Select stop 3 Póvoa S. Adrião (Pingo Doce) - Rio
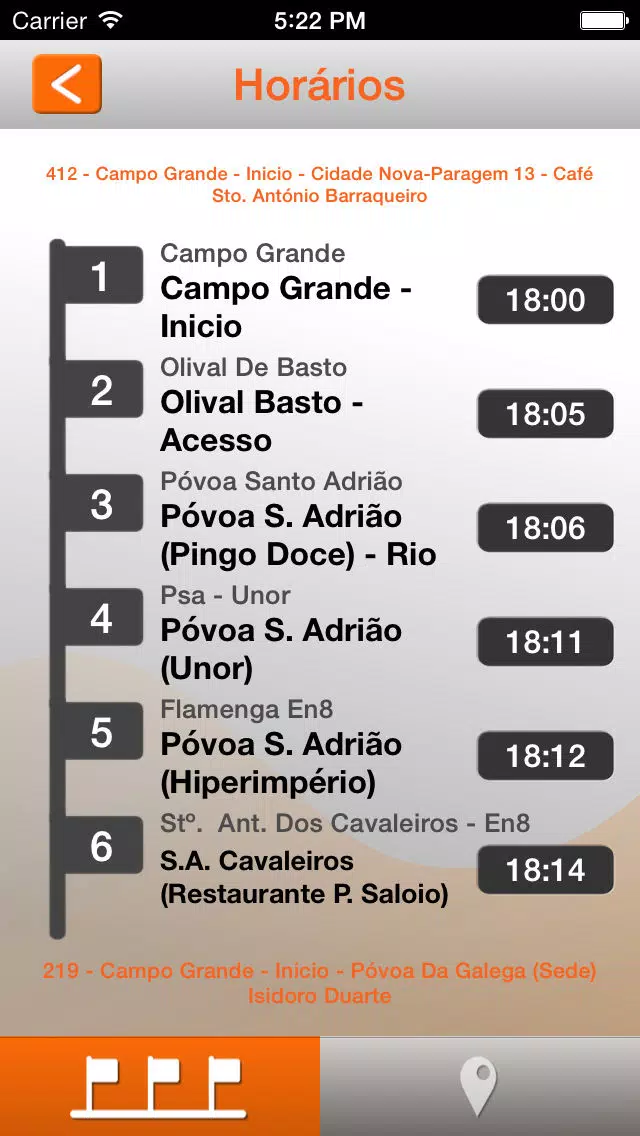 (331, 519)
